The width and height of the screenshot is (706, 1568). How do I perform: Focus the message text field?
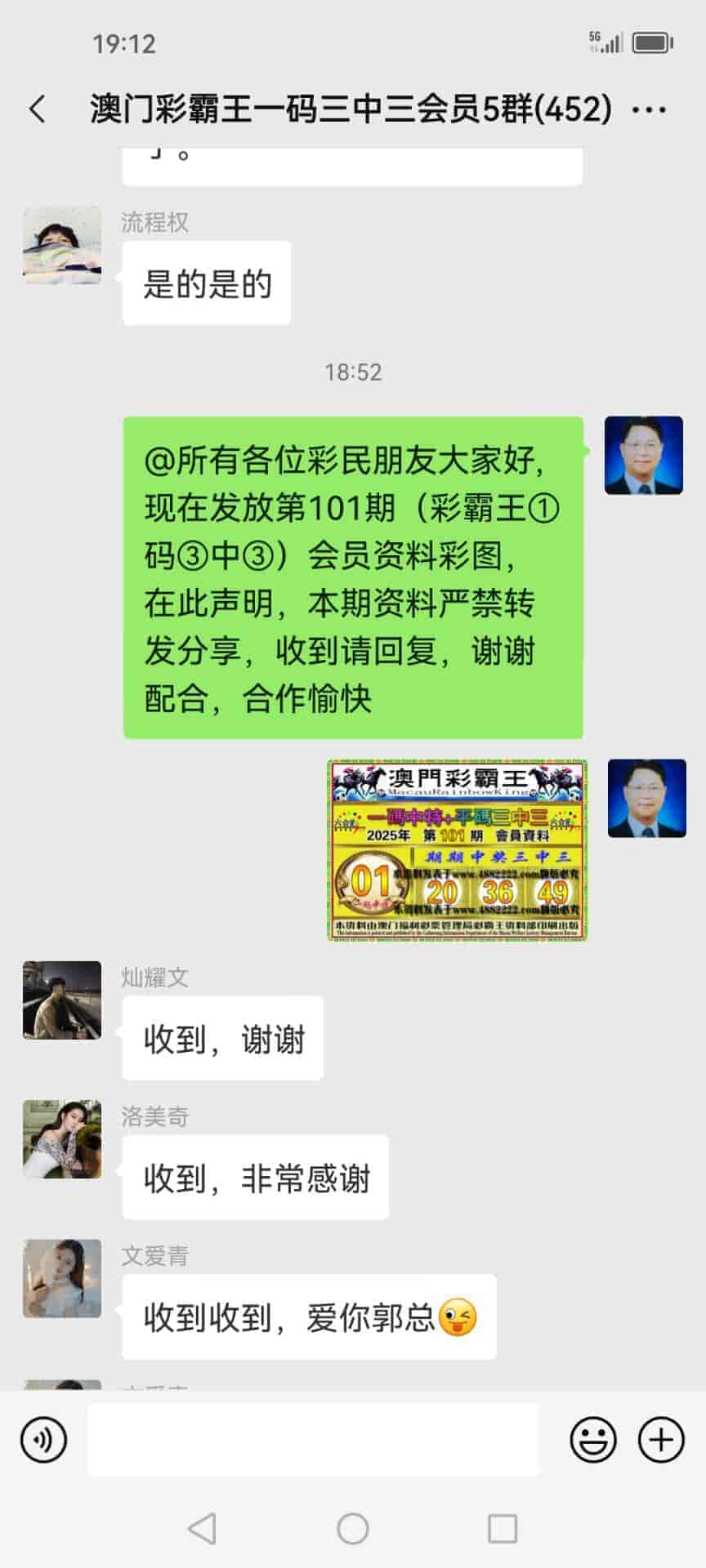tap(313, 1440)
